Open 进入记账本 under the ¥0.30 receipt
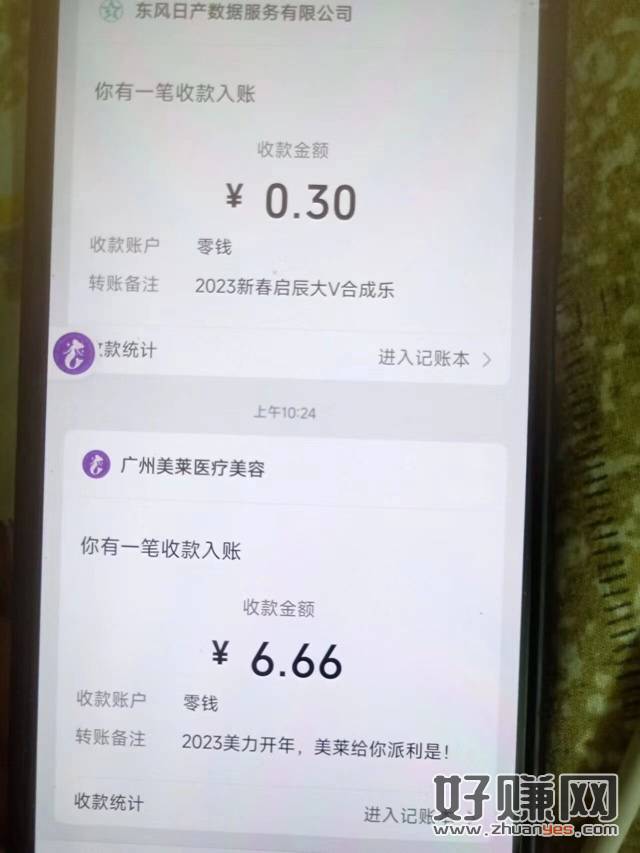This screenshot has height=853, width=640. point(434,358)
